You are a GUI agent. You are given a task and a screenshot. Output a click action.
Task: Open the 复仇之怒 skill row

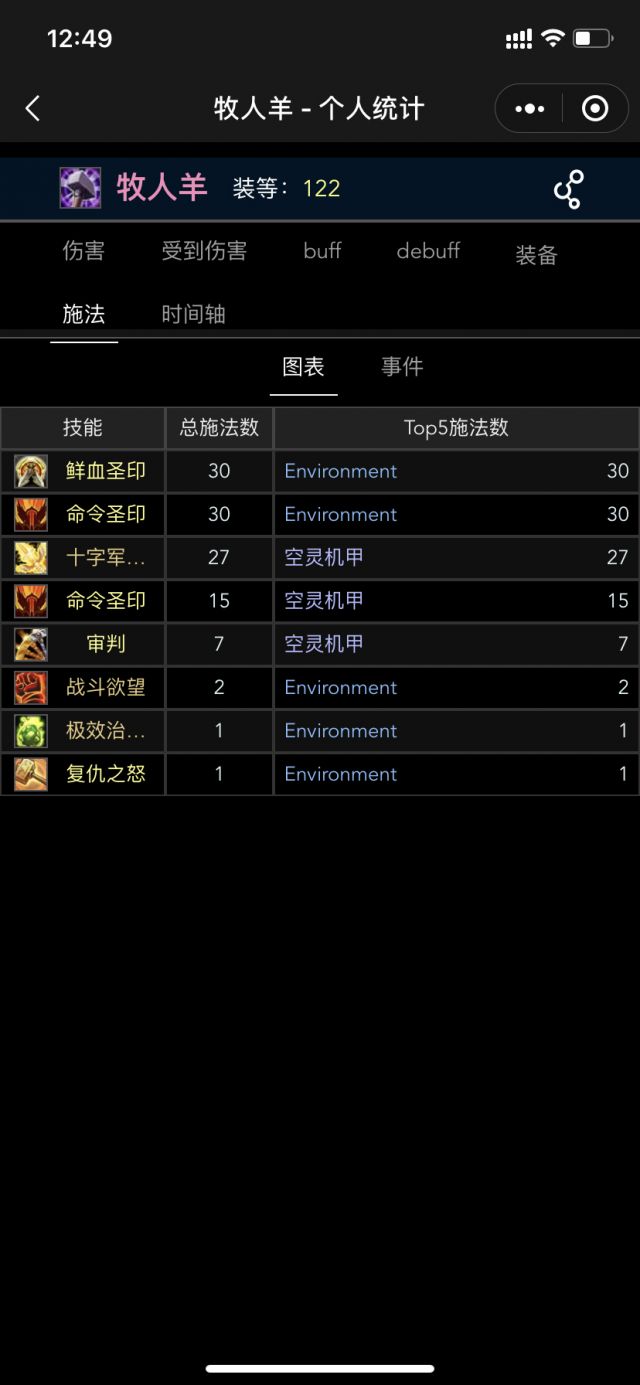(105, 774)
